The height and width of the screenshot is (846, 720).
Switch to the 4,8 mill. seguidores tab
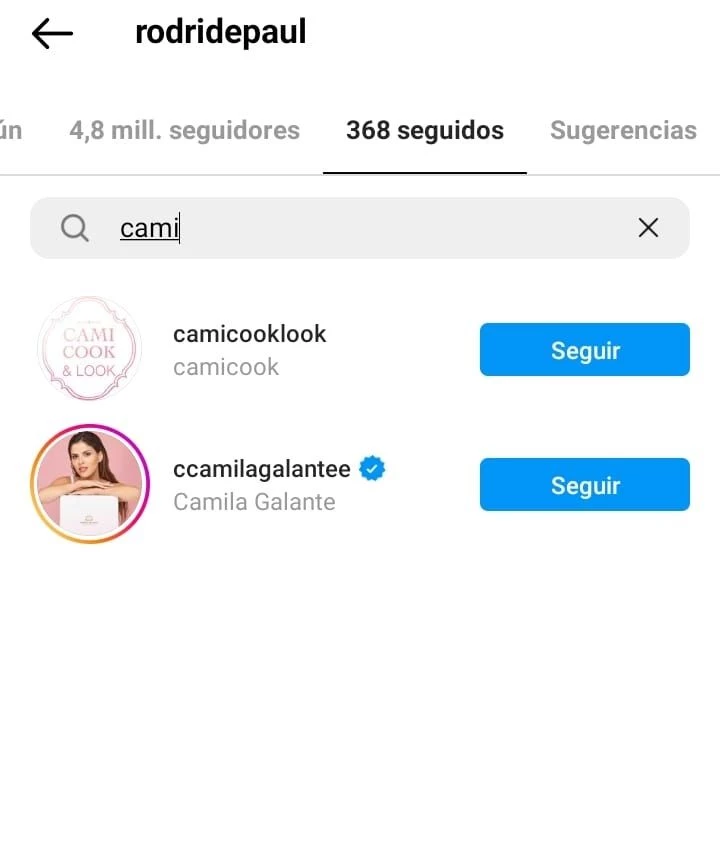[184, 130]
